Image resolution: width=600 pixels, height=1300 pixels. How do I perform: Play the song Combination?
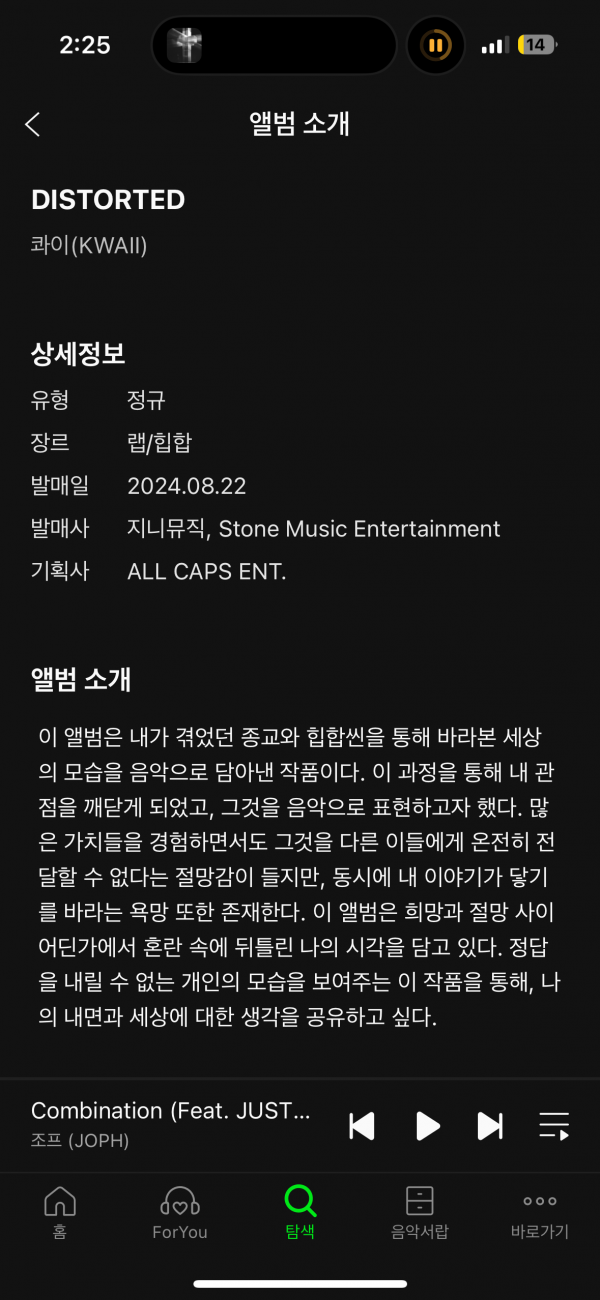[x=427, y=1126]
